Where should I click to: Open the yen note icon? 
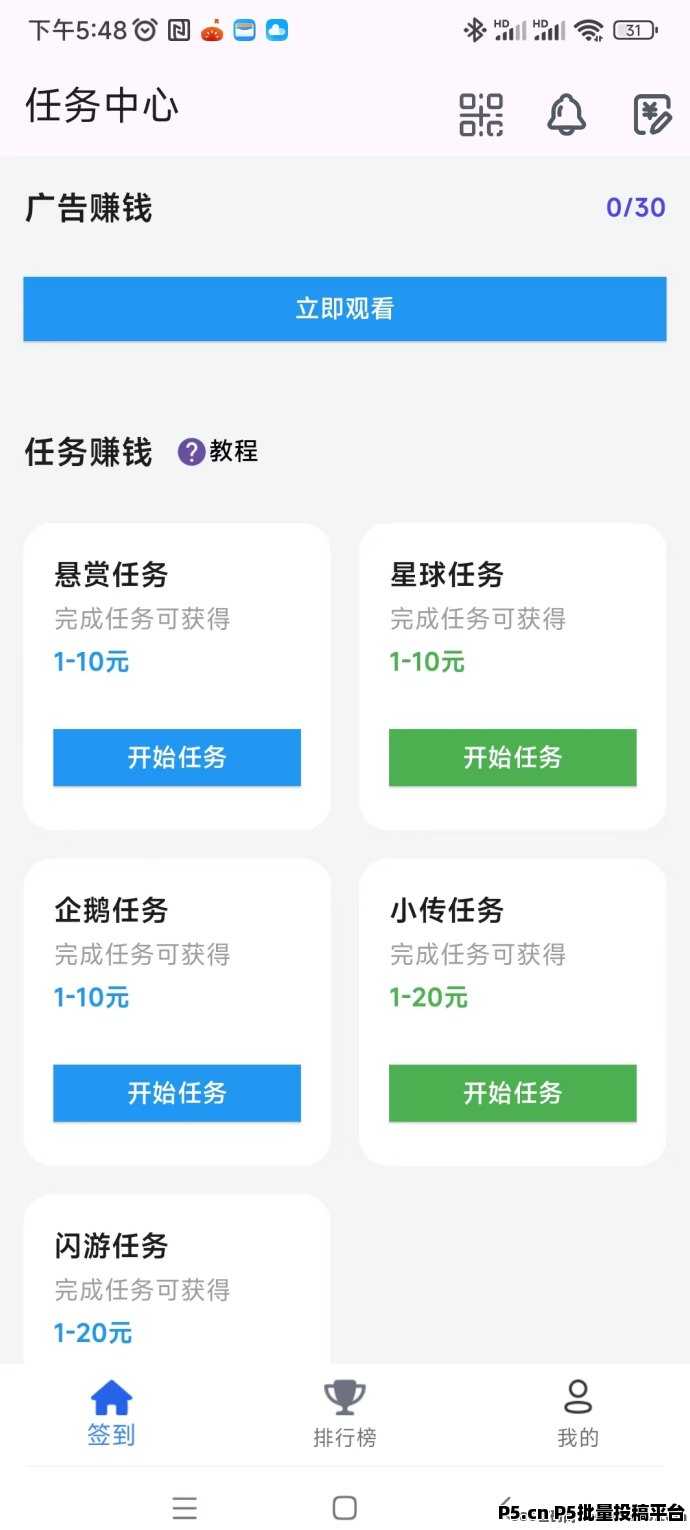pos(652,114)
